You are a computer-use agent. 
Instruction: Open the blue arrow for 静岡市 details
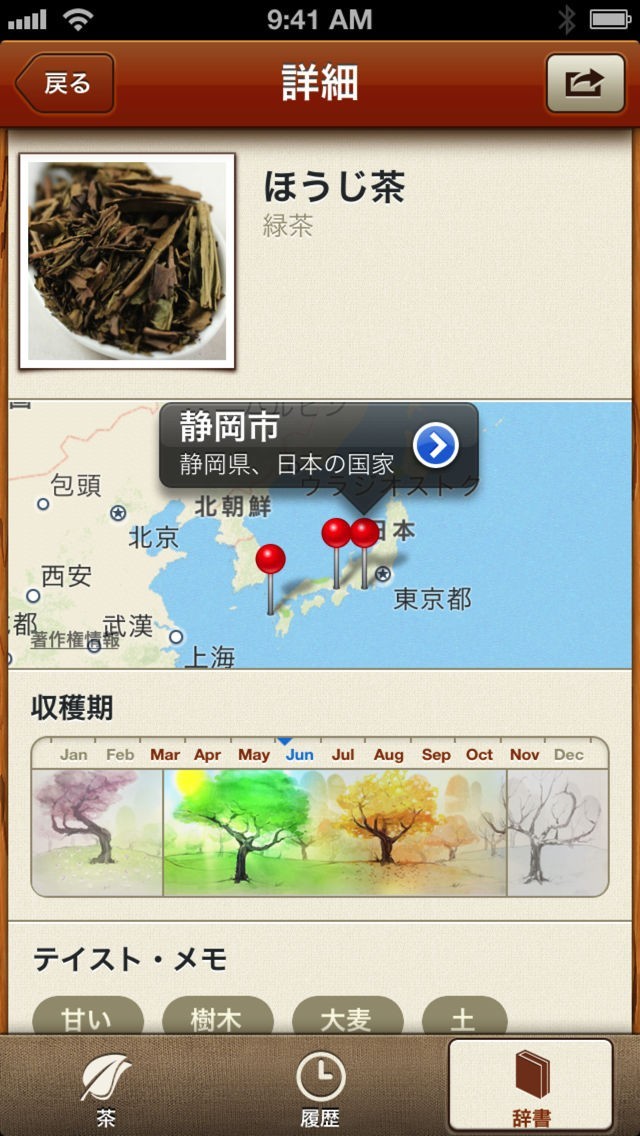click(436, 446)
